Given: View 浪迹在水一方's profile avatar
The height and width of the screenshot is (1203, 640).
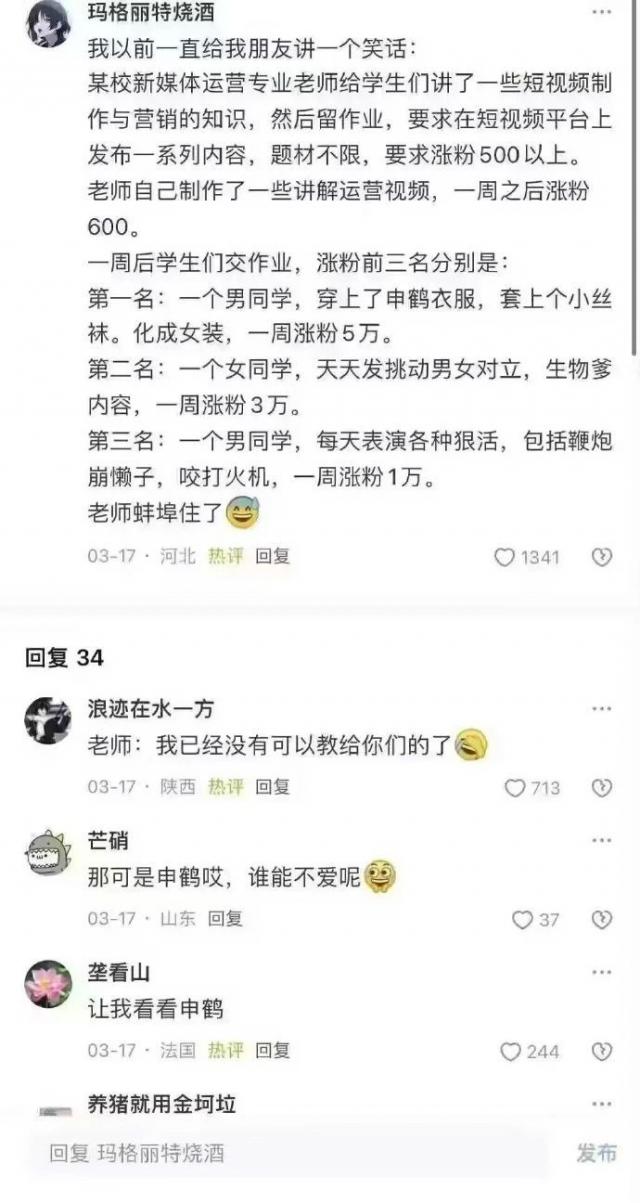Looking at the screenshot, I should click(48, 720).
